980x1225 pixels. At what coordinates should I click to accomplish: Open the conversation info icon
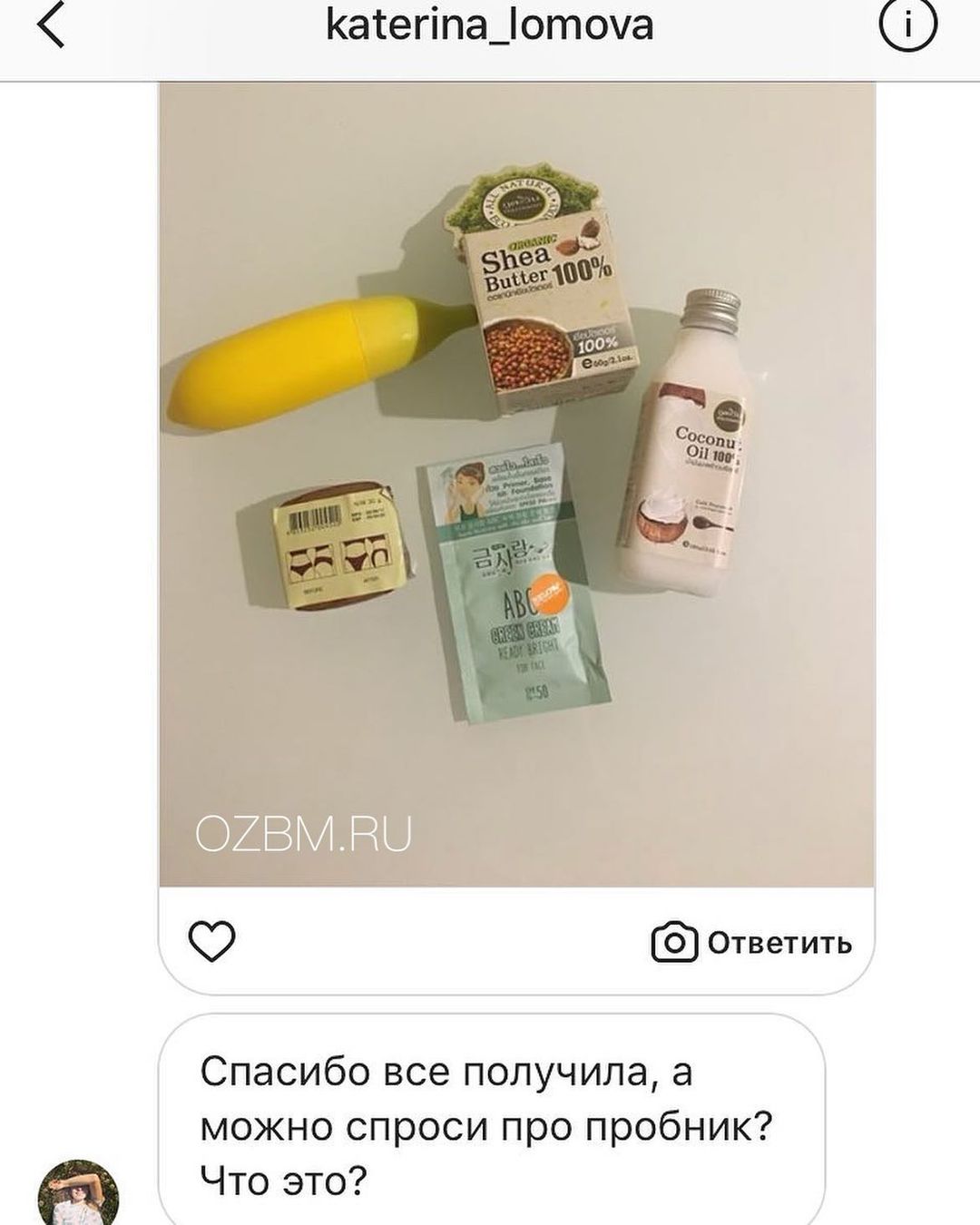(x=907, y=27)
